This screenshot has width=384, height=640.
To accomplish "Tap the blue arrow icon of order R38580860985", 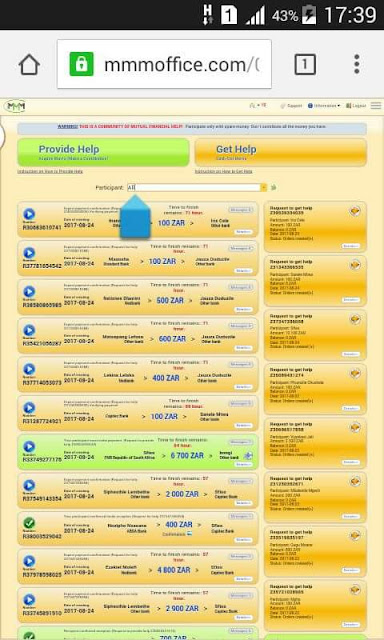I will [x=29, y=291].
